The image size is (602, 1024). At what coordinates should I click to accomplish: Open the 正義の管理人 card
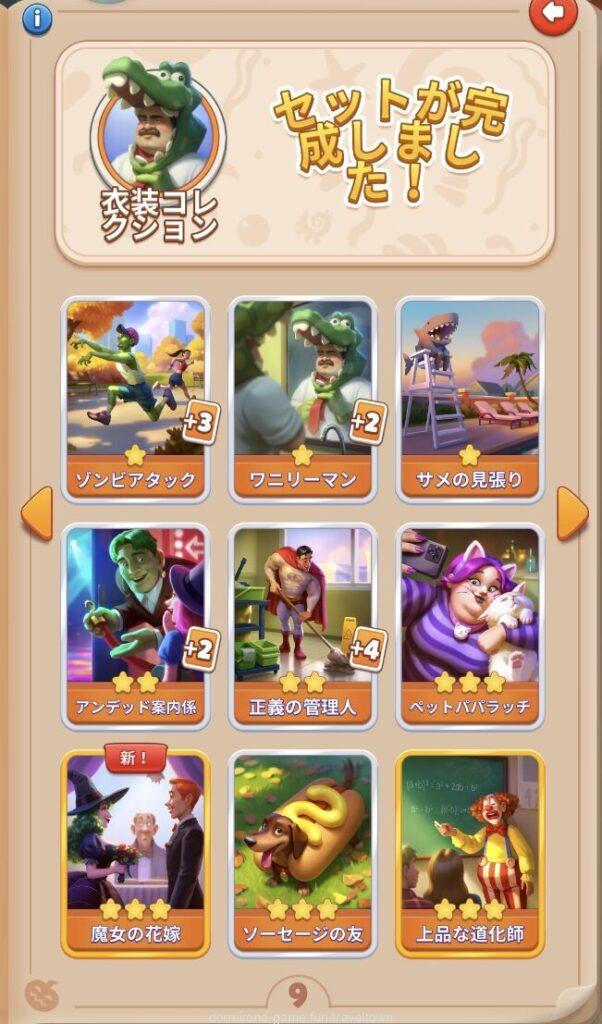(x=303, y=624)
